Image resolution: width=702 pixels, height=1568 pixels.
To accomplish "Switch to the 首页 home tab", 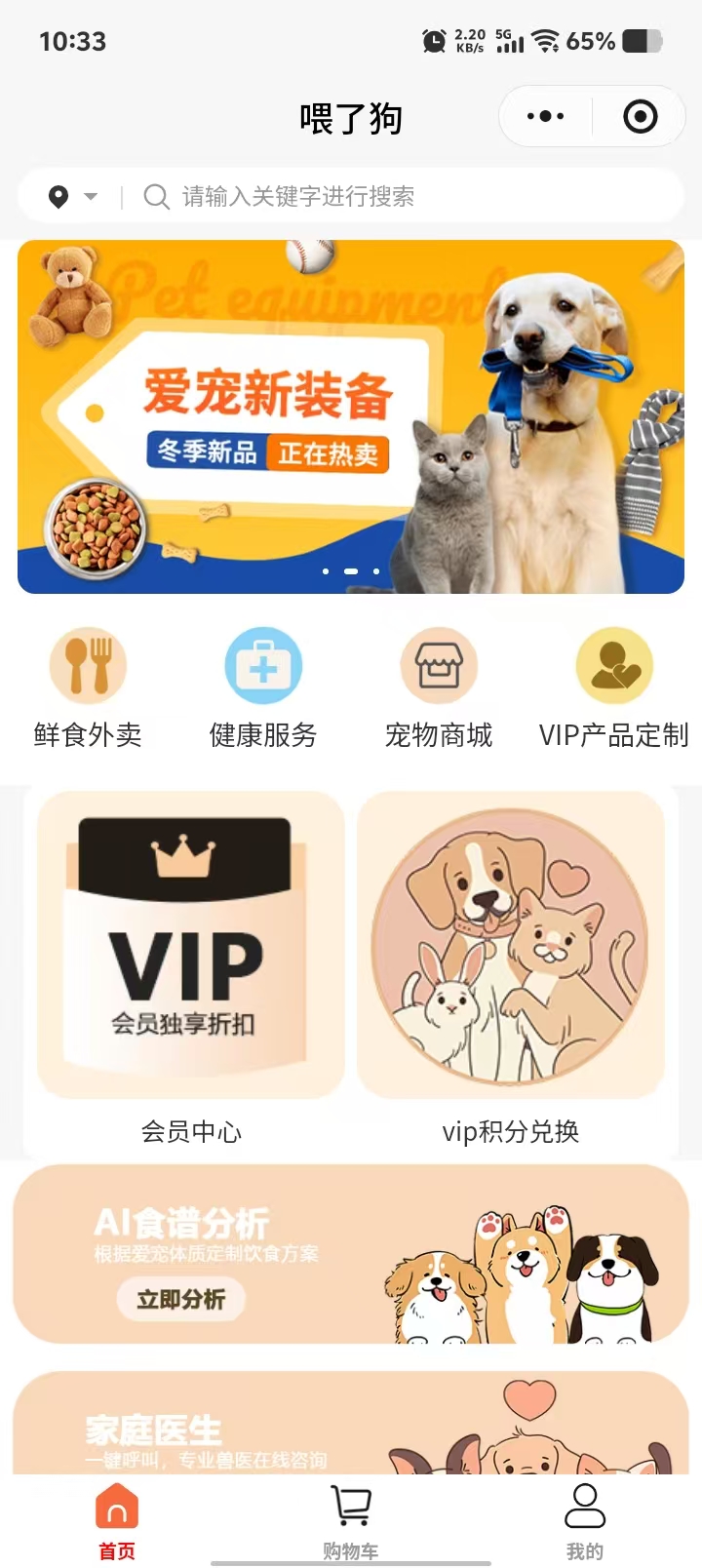I will click(x=117, y=1521).
